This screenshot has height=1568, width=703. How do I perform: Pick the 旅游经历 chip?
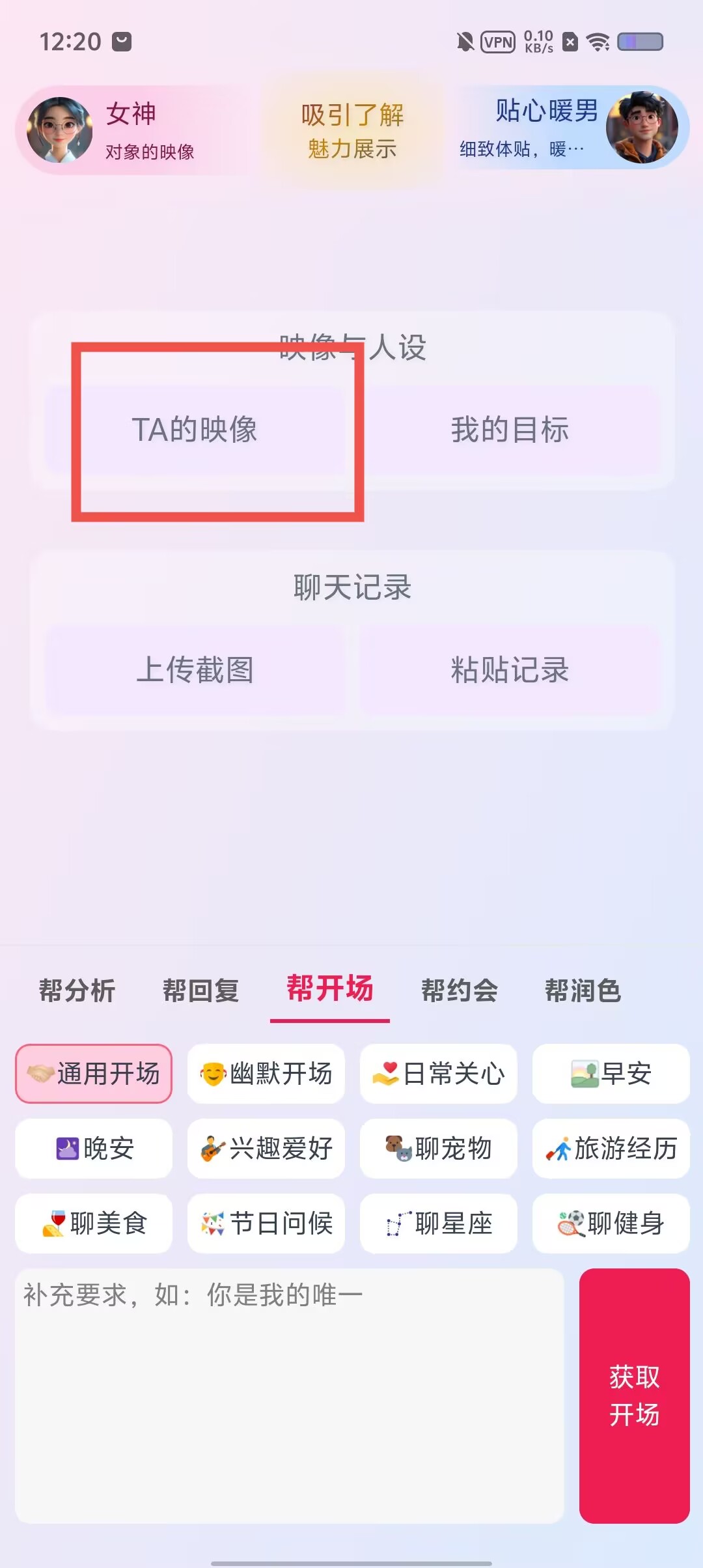611,1149
